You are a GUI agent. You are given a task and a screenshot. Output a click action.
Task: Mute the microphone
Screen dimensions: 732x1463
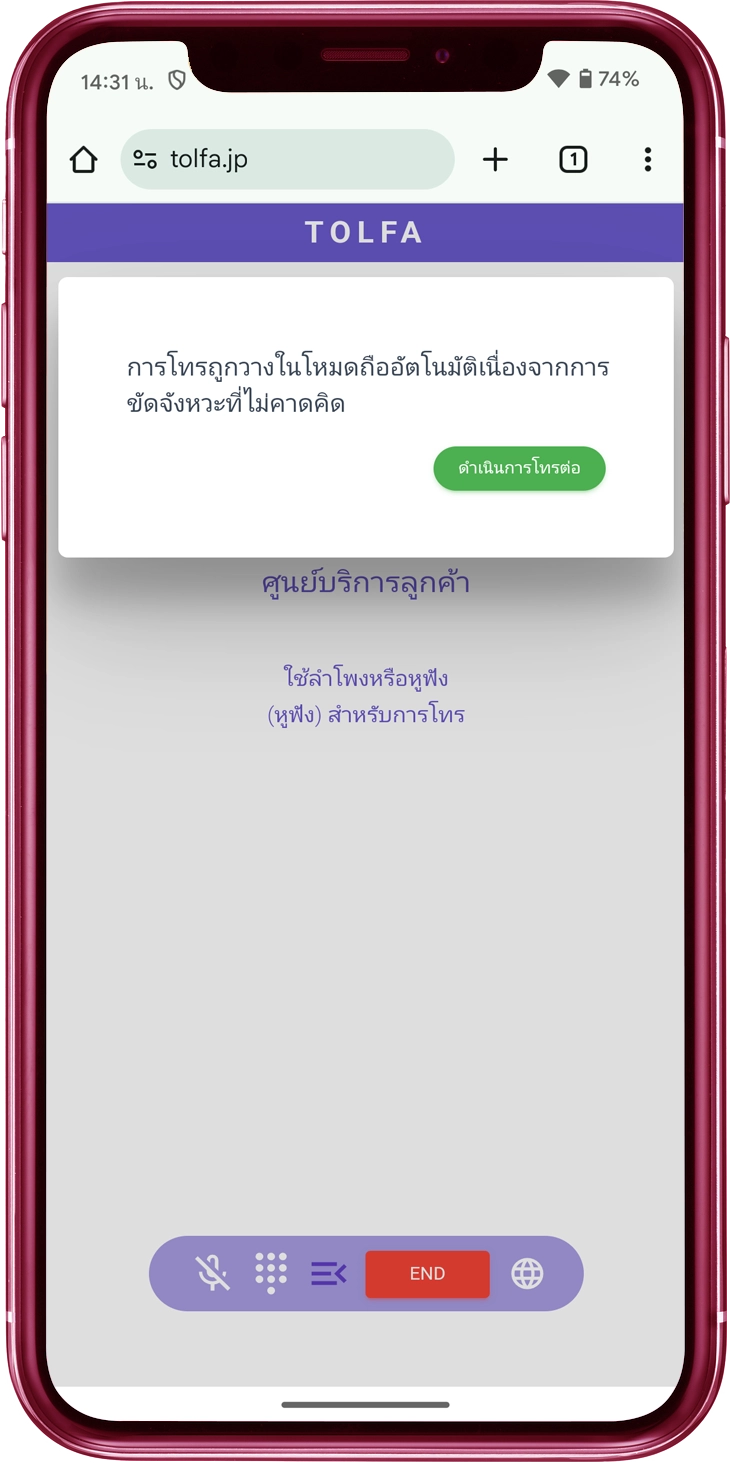pos(212,1273)
